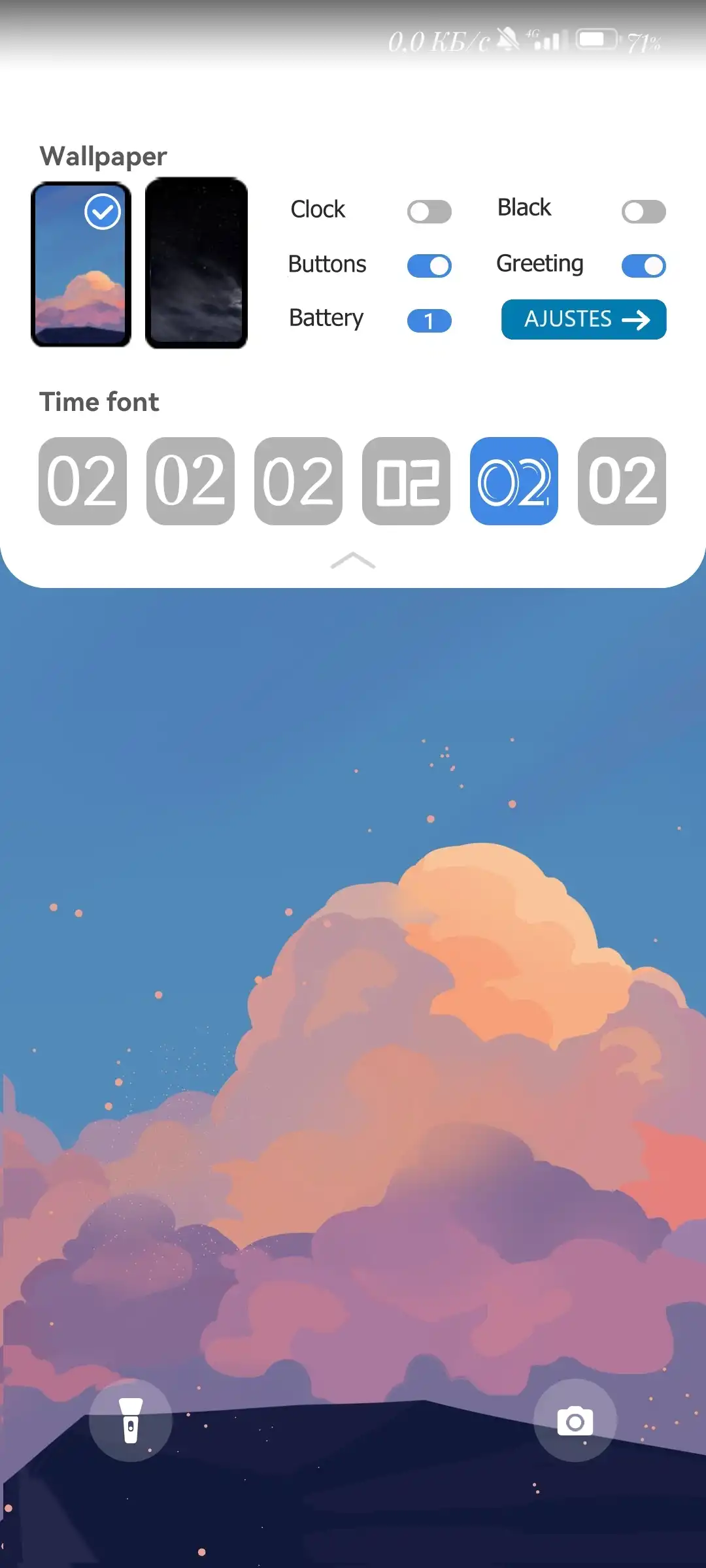Turn off the Buttons switch
Screen dimensions: 706x1568
click(x=429, y=266)
